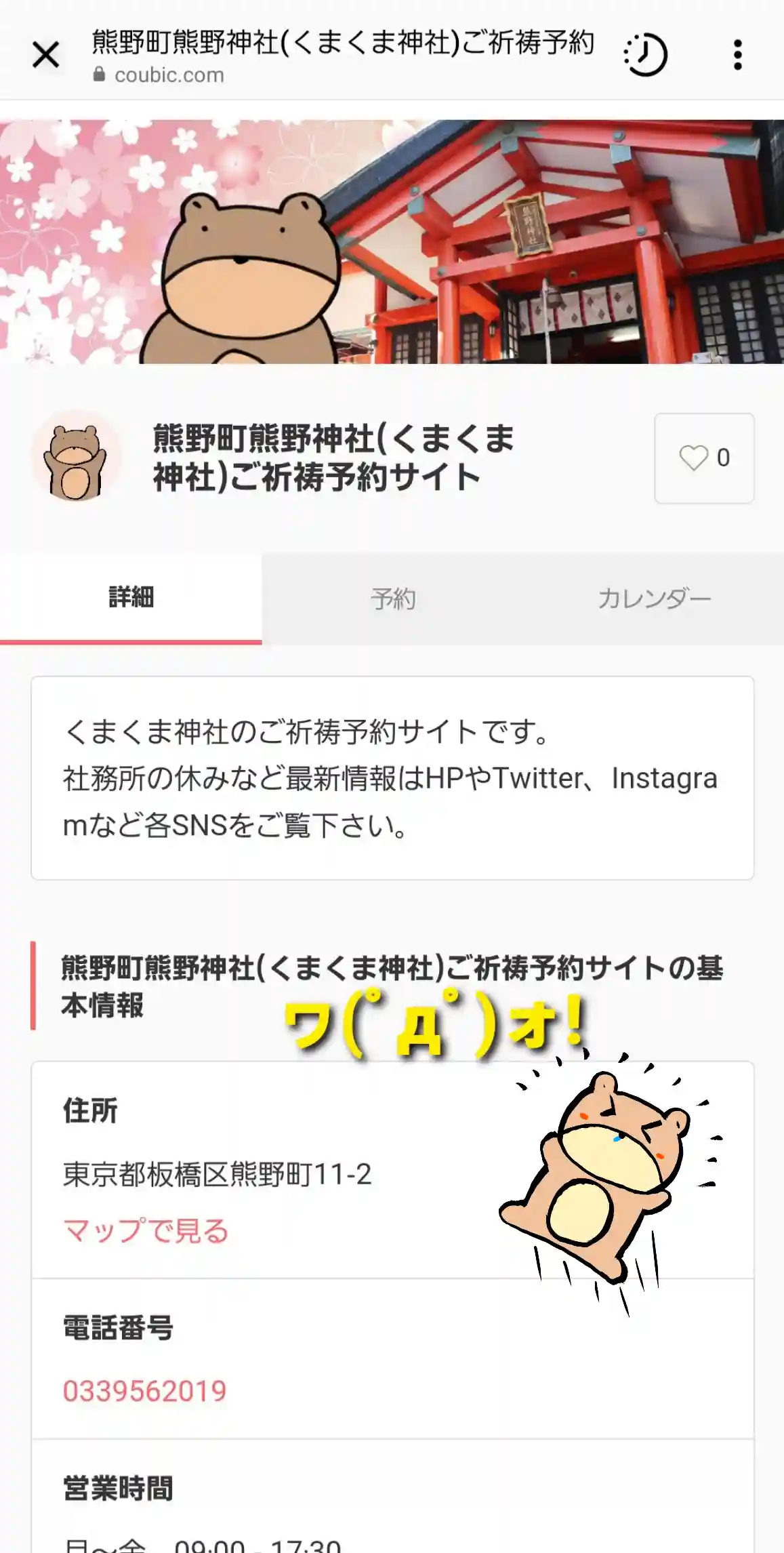Screen dimensions: 784x1553
Task: Close the browser custom tab
Action: pyautogui.click(x=45, y=55)
